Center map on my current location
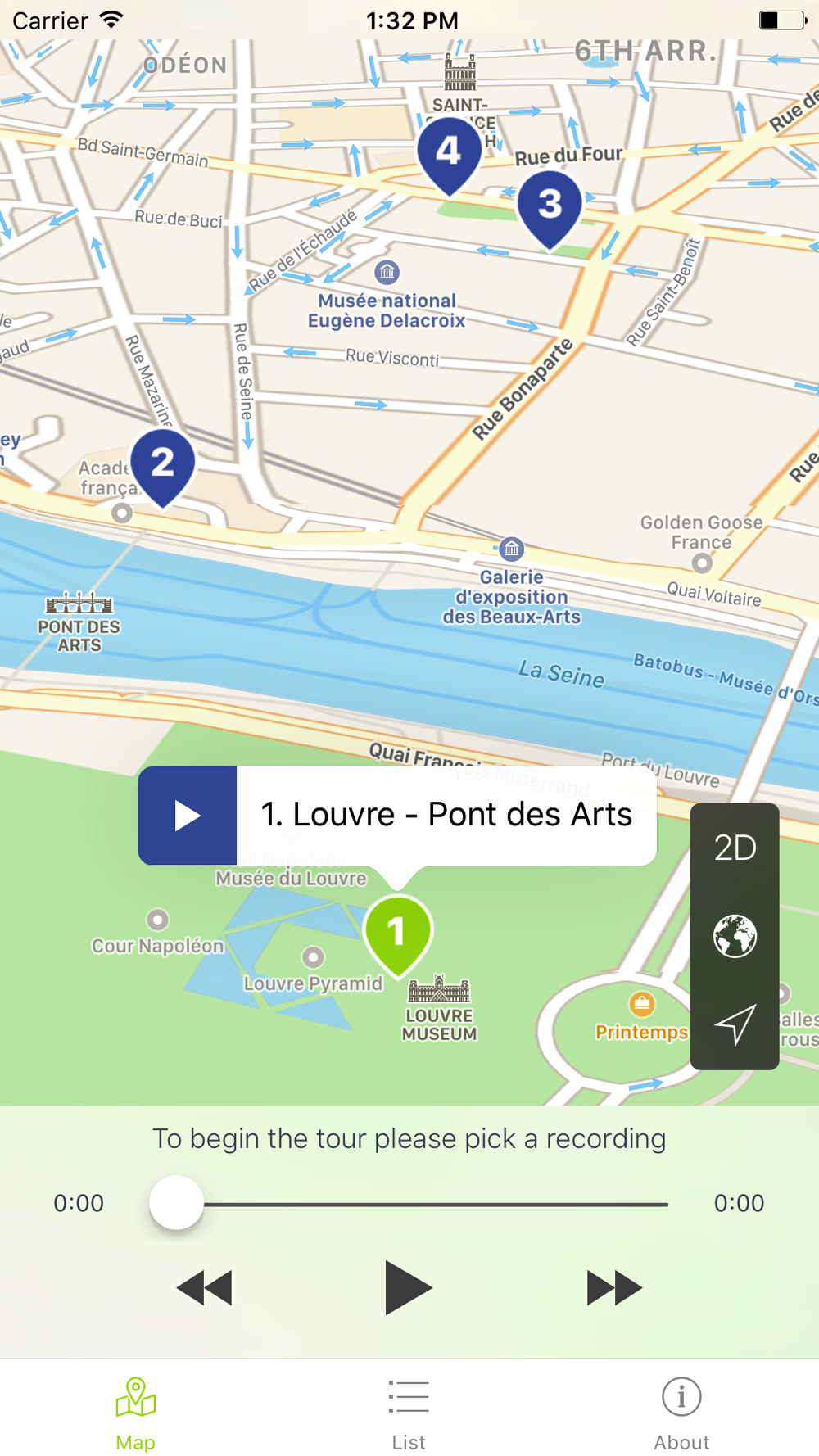 tap(735, 1024)
